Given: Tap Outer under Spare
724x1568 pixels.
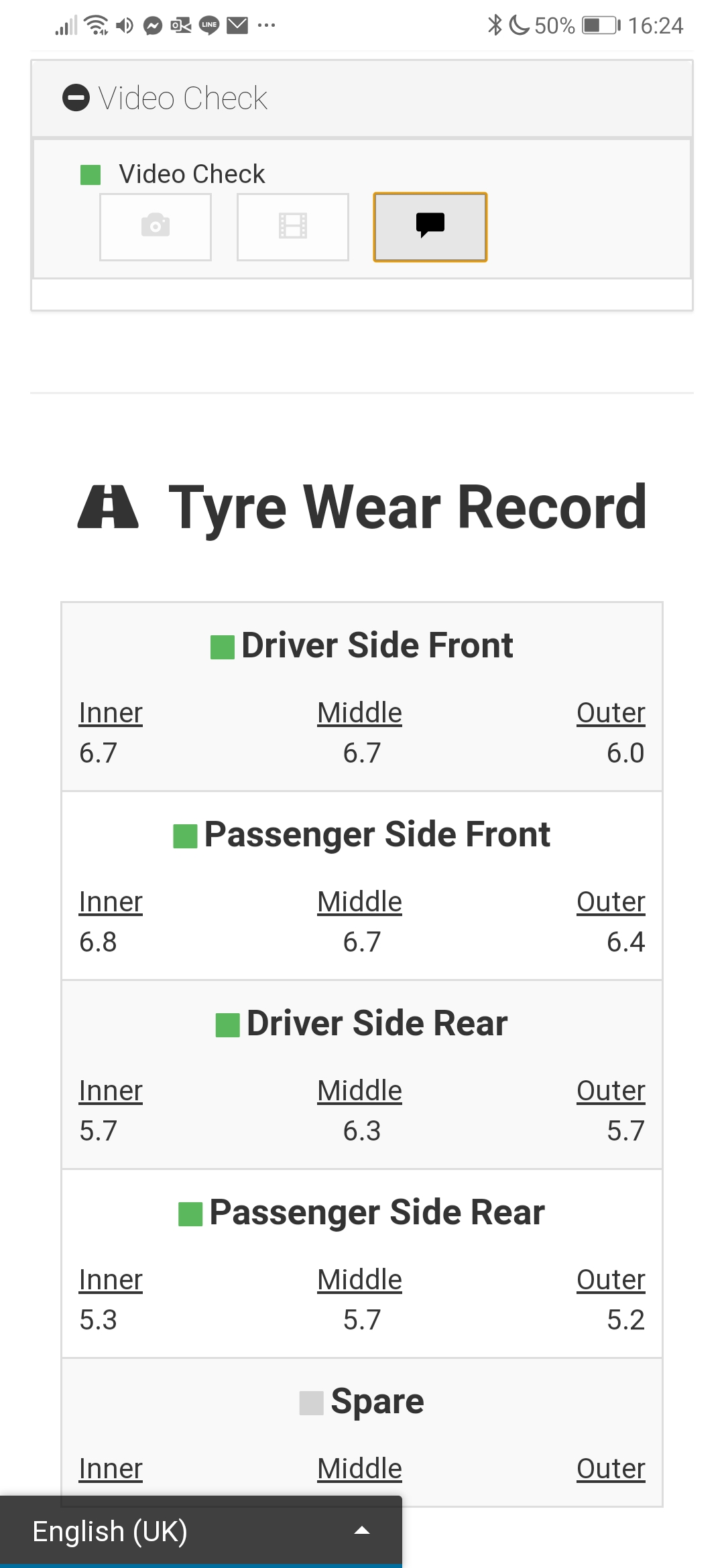Looking at the screenshot, I should coord(611,1469).
